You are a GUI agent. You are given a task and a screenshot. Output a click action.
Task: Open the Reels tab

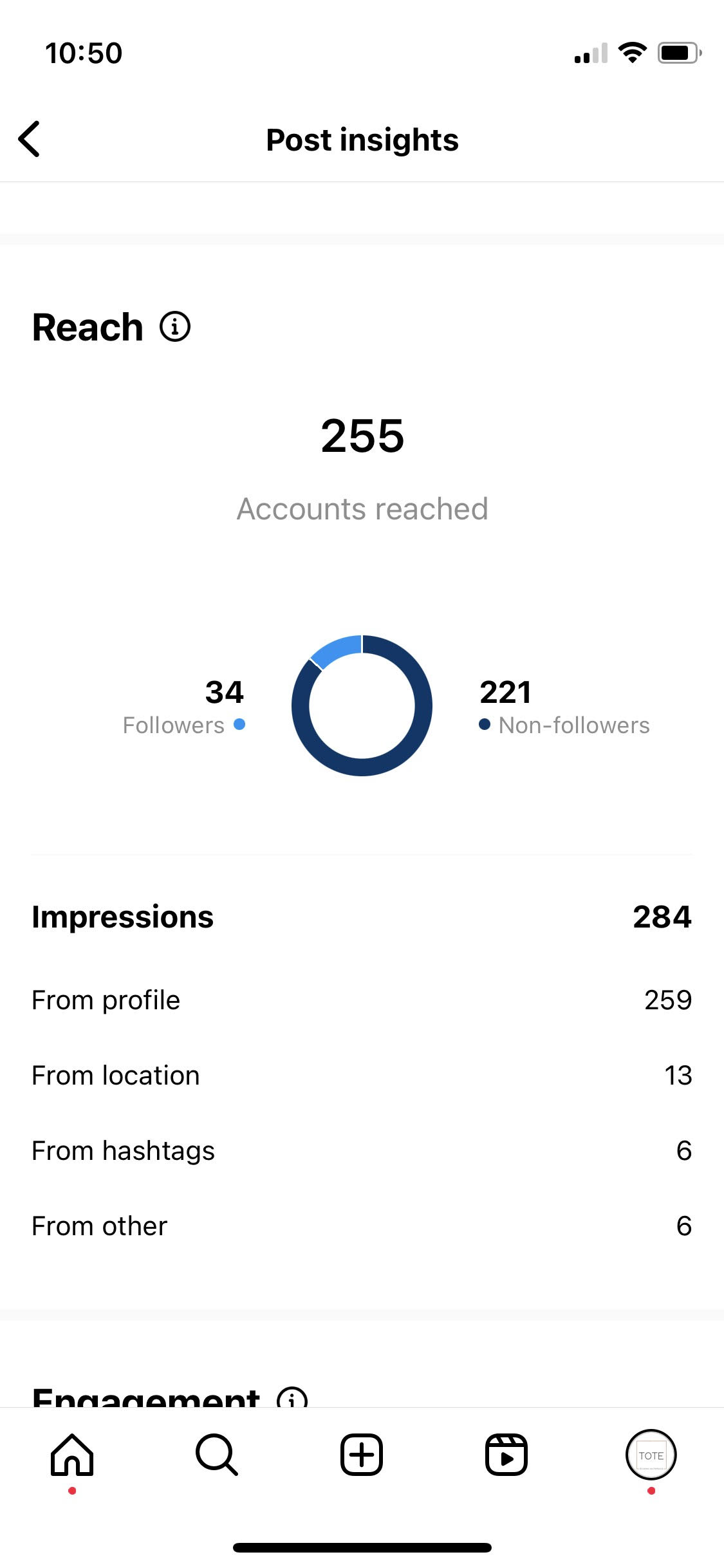pyautogui.click(x=506, y=1455)
